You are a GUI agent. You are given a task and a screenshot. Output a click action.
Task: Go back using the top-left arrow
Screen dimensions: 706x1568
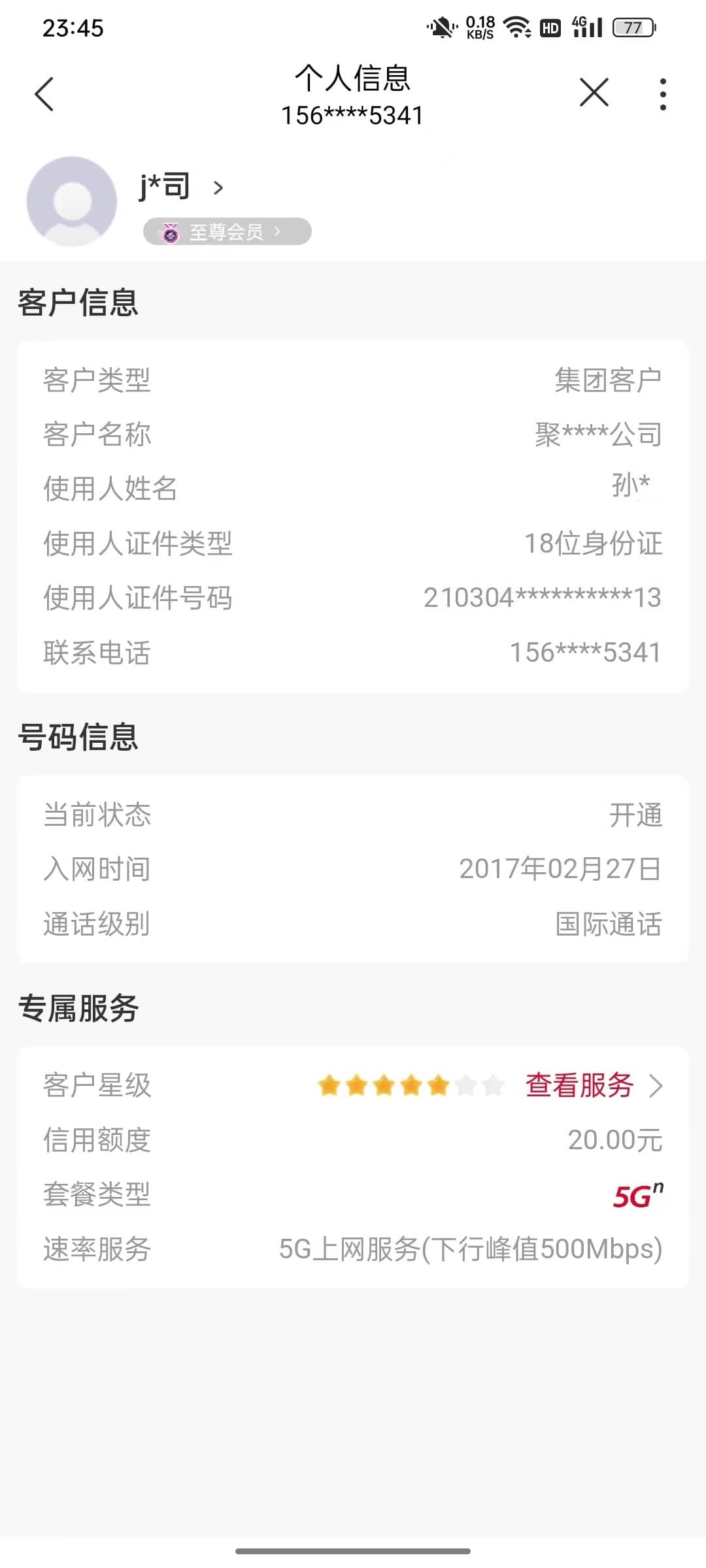[44, 94]
